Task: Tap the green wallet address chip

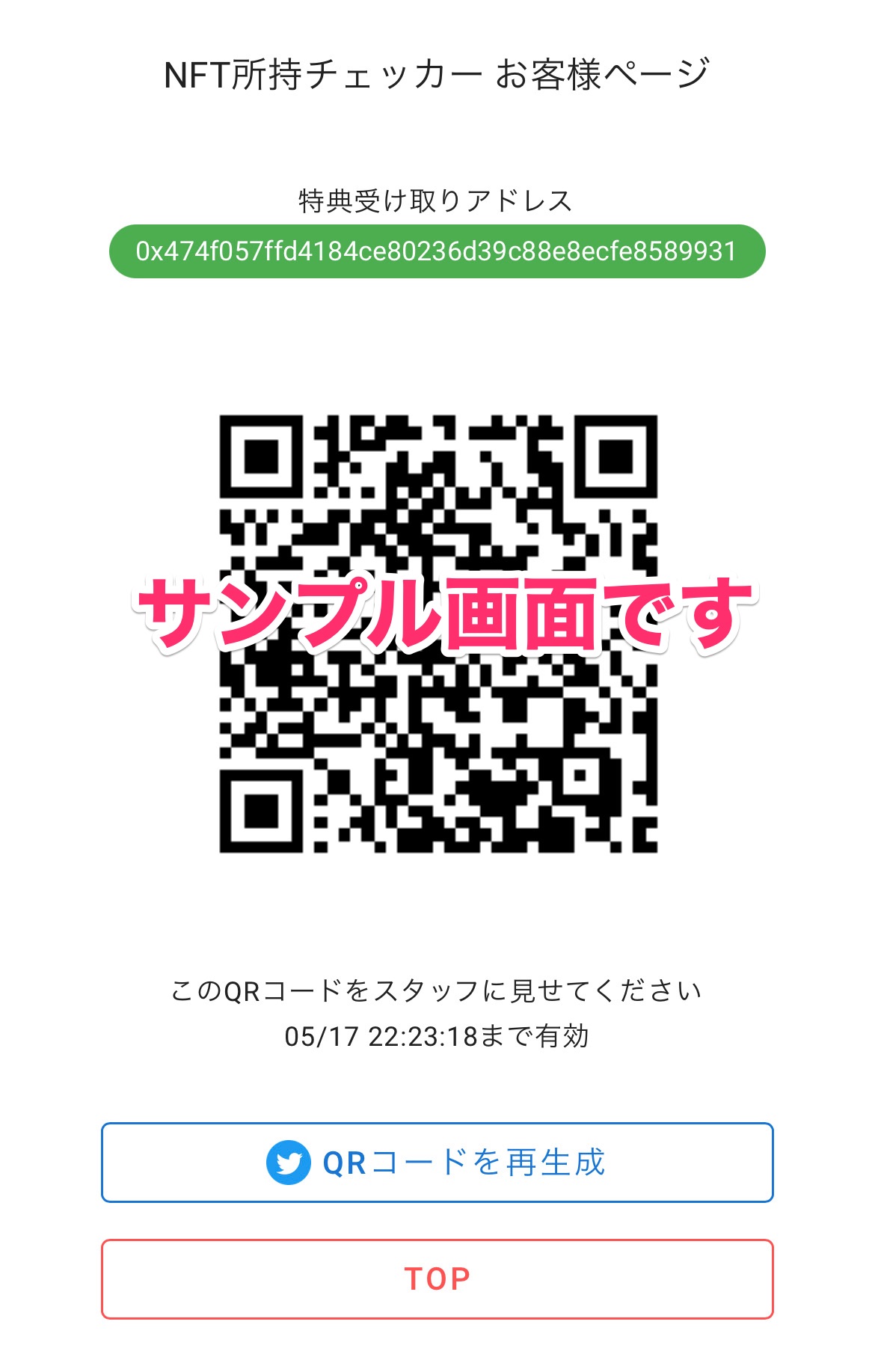Action: (x=437, y=251)
